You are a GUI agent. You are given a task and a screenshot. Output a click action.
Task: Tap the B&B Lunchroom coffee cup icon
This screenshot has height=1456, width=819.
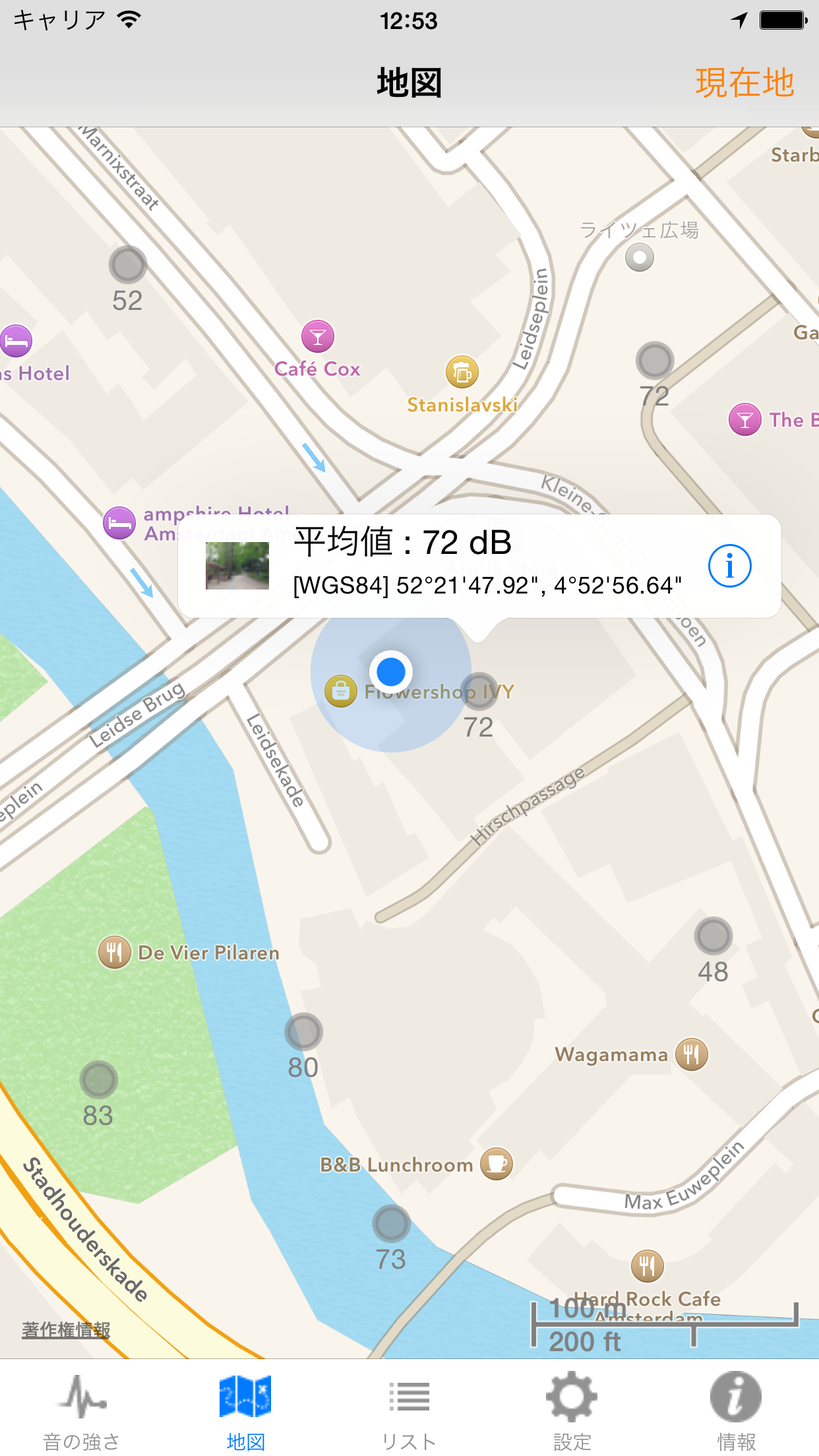click(x=497, y=1164)
